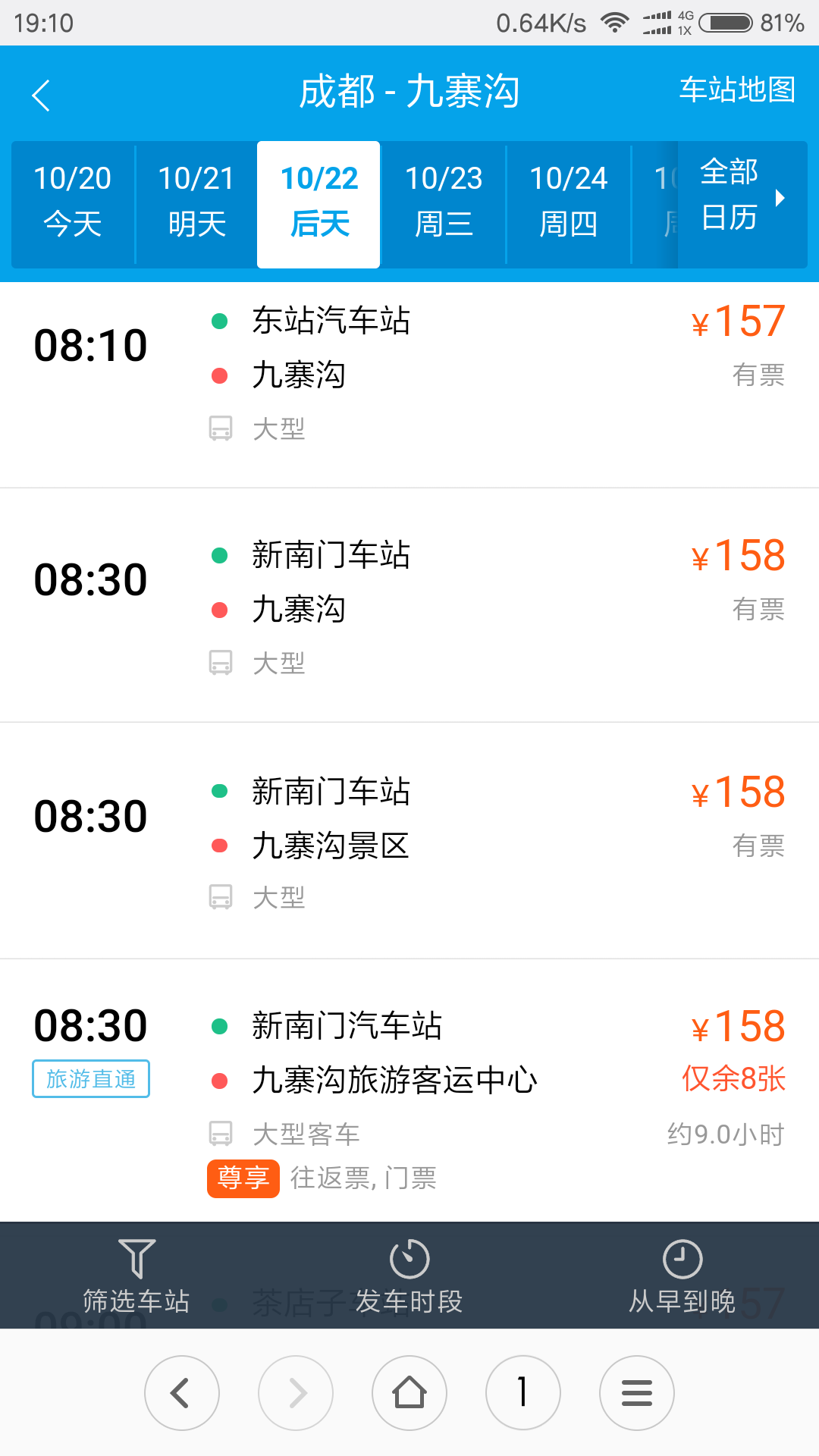
Task: Change the 从早到晚 sort order
Action: [x=682, y=1276]
